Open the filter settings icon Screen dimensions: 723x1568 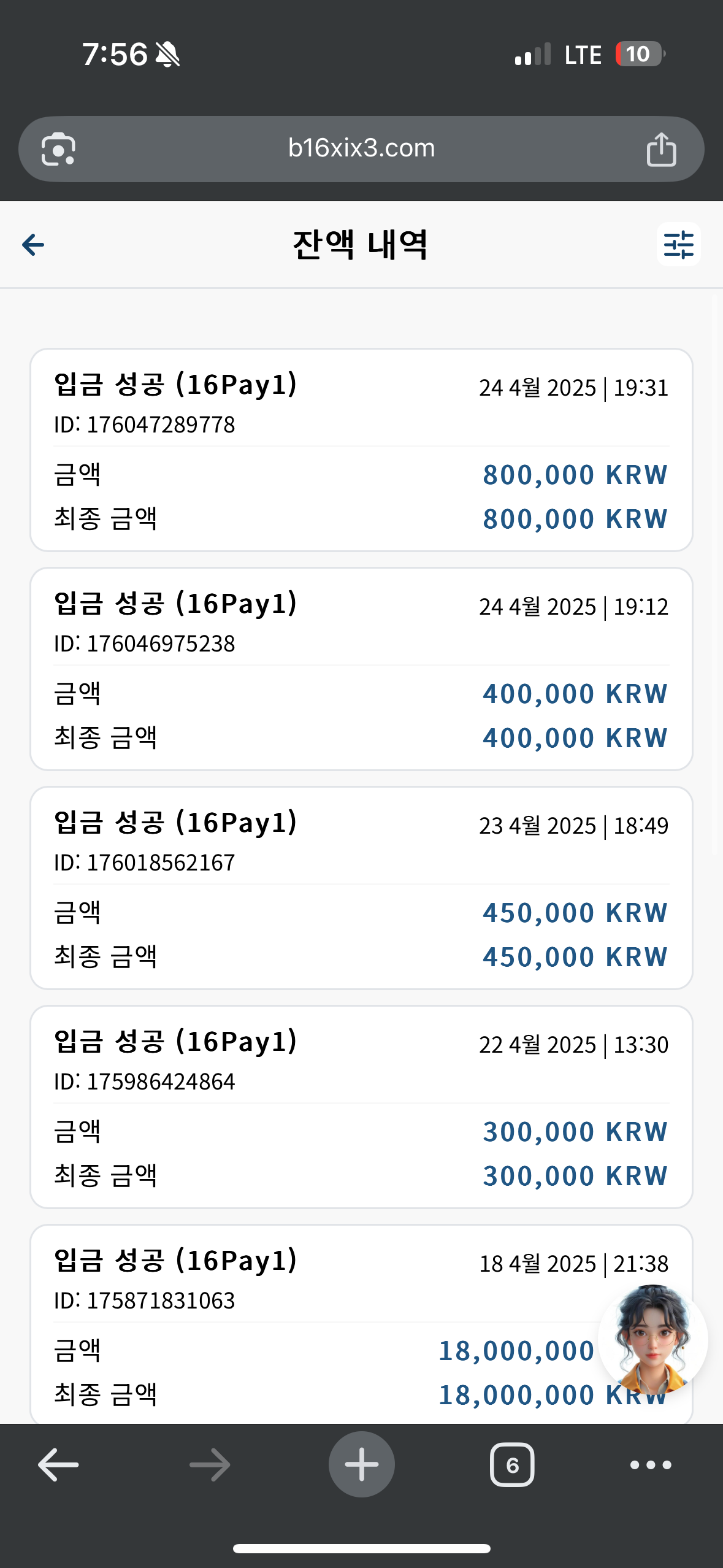tap(678, 244)
